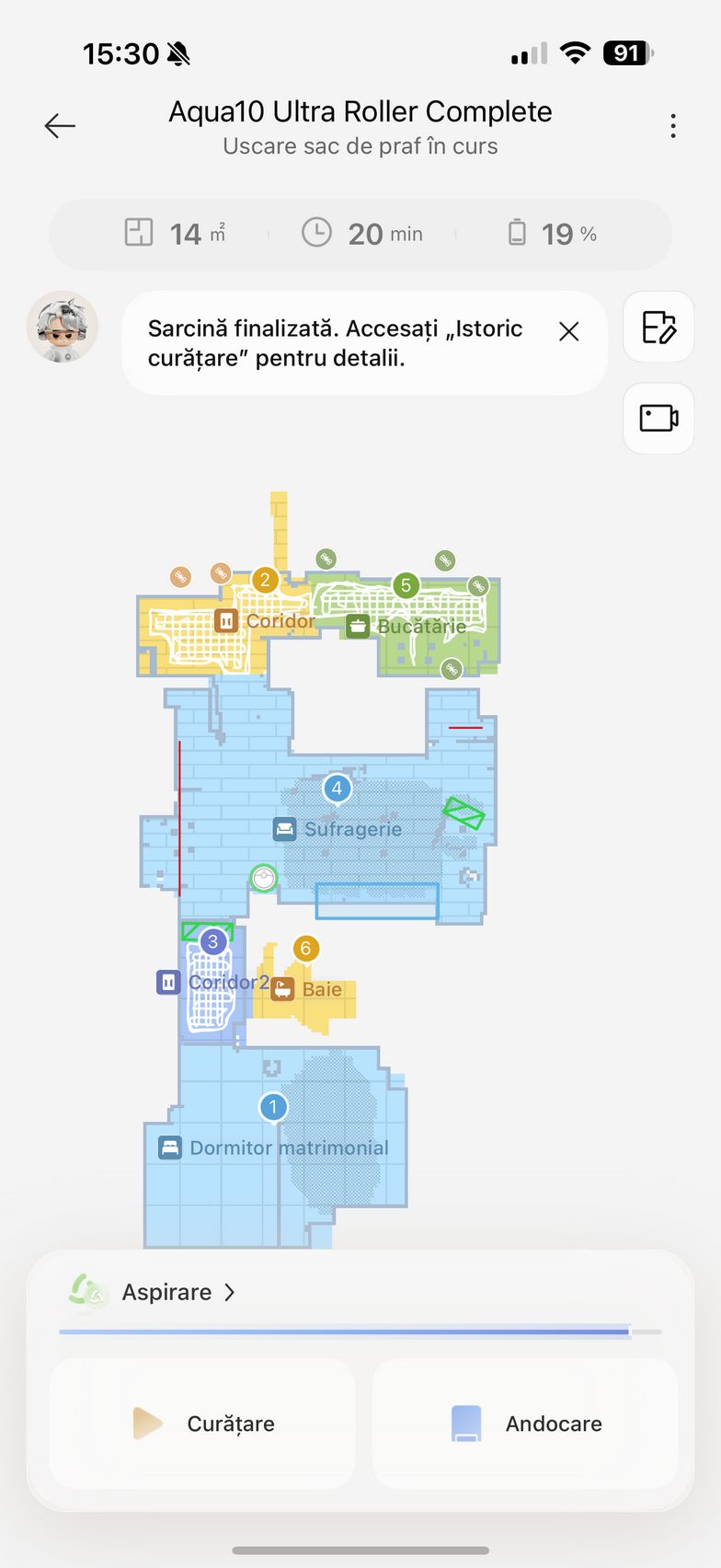This screenshot has width=721, height=1568.
Task: Tap the assistant avatar icon
Action: click(x=63, y=328)
